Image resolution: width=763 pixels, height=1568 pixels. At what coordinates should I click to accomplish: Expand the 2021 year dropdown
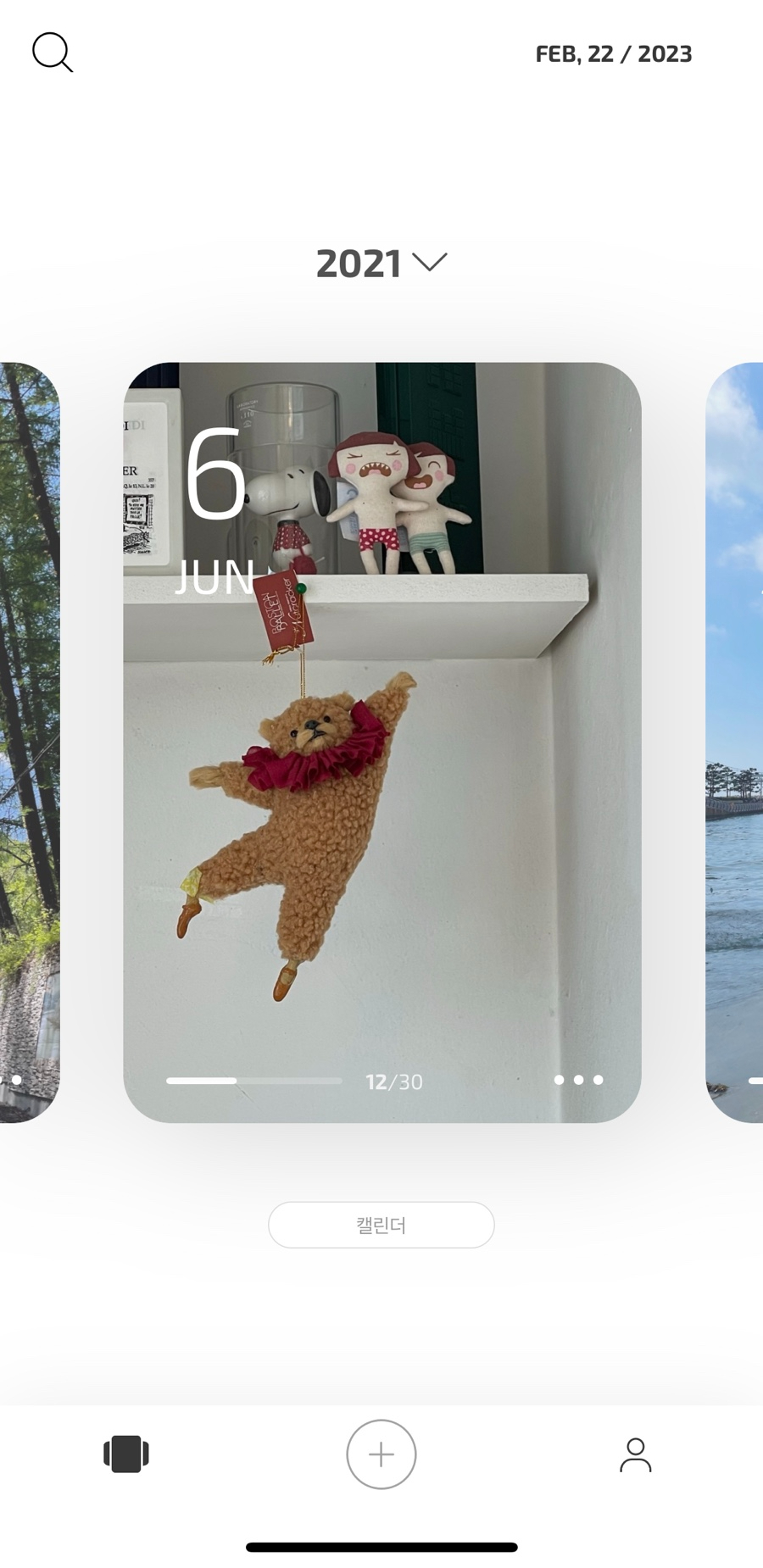tap(381, 264)
